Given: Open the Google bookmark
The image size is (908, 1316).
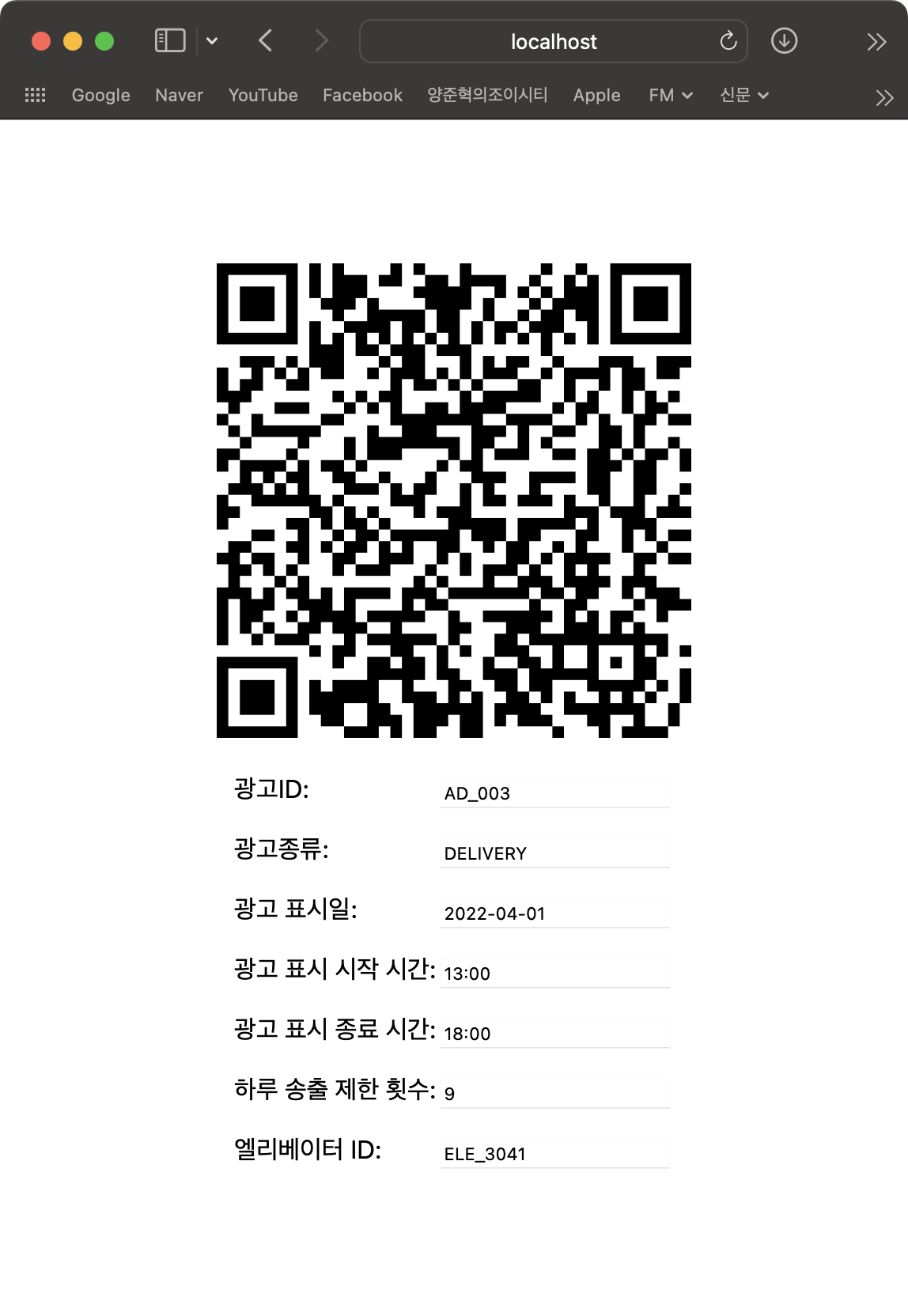Looking at the screenshot, I should pos(100,95).
